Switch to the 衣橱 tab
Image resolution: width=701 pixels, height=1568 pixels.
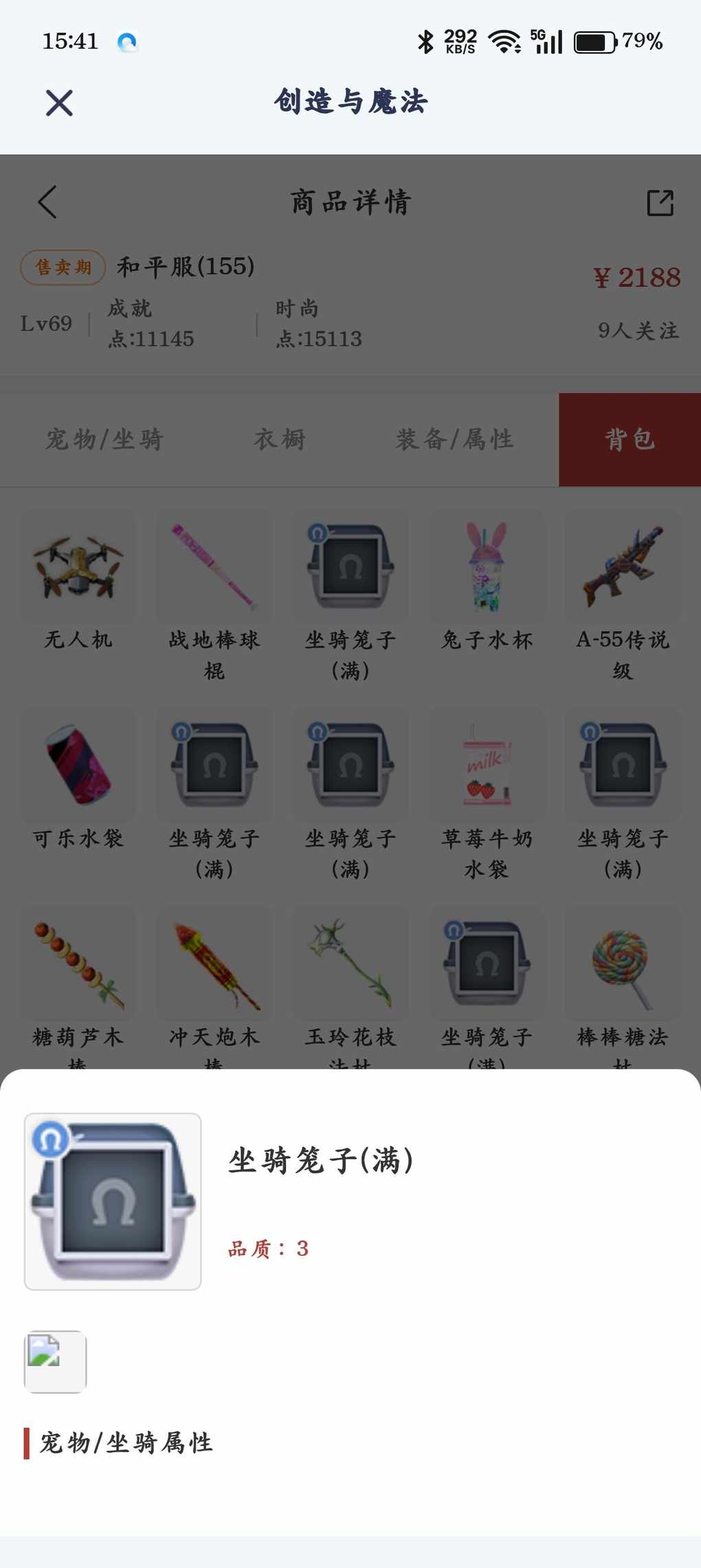(x=280, y=439)
